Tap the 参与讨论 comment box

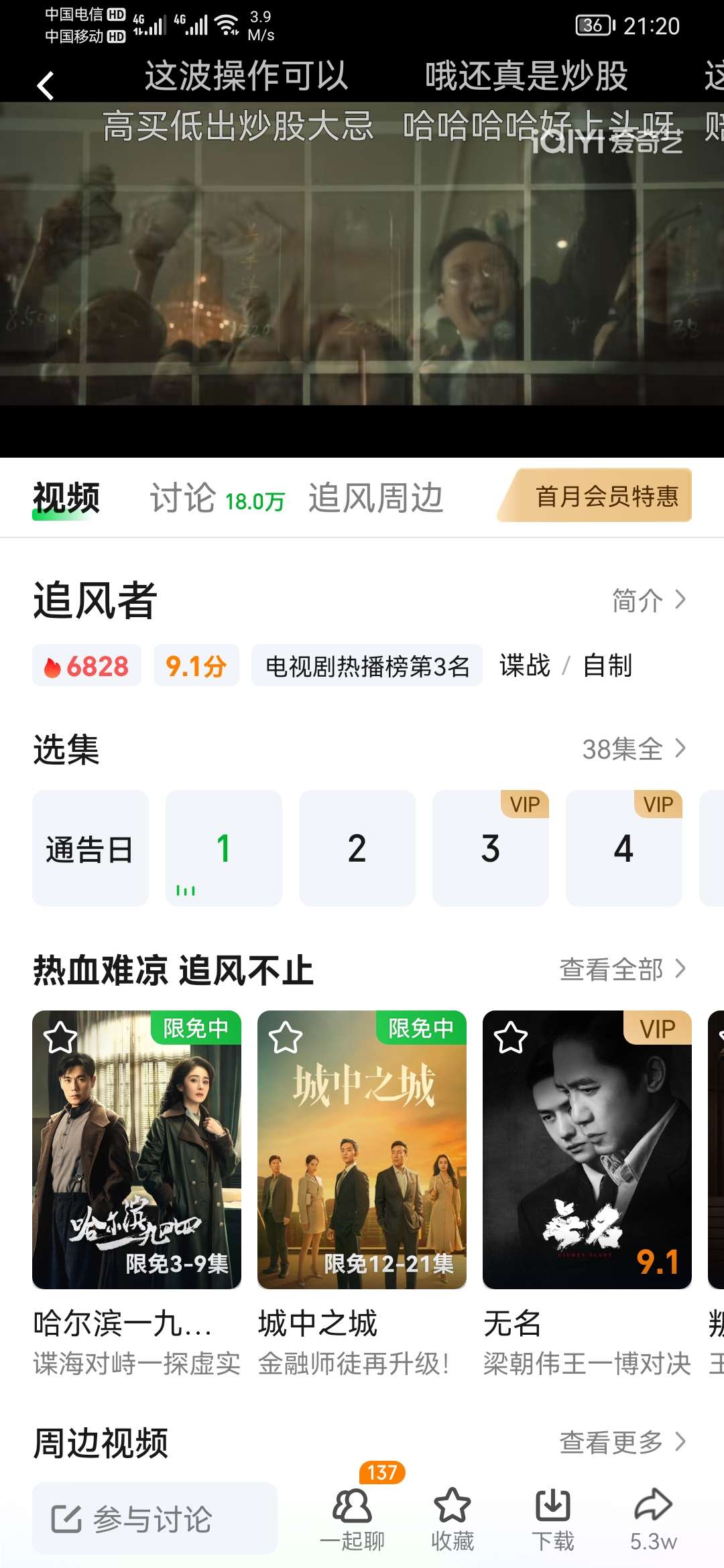[154, 1518]
